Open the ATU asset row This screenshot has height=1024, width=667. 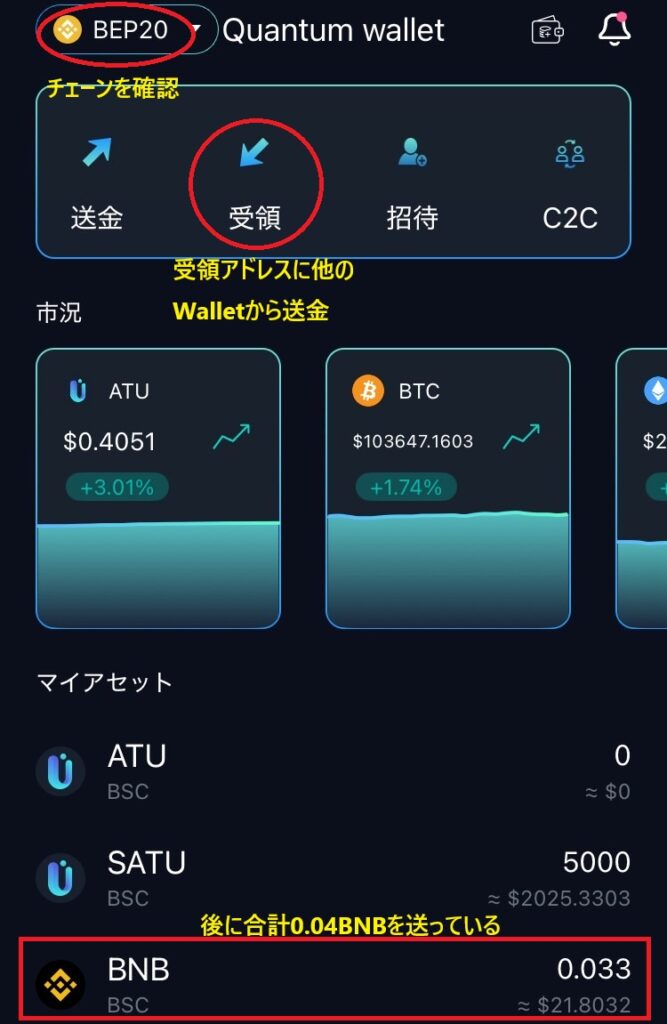(x=333, y=771)
